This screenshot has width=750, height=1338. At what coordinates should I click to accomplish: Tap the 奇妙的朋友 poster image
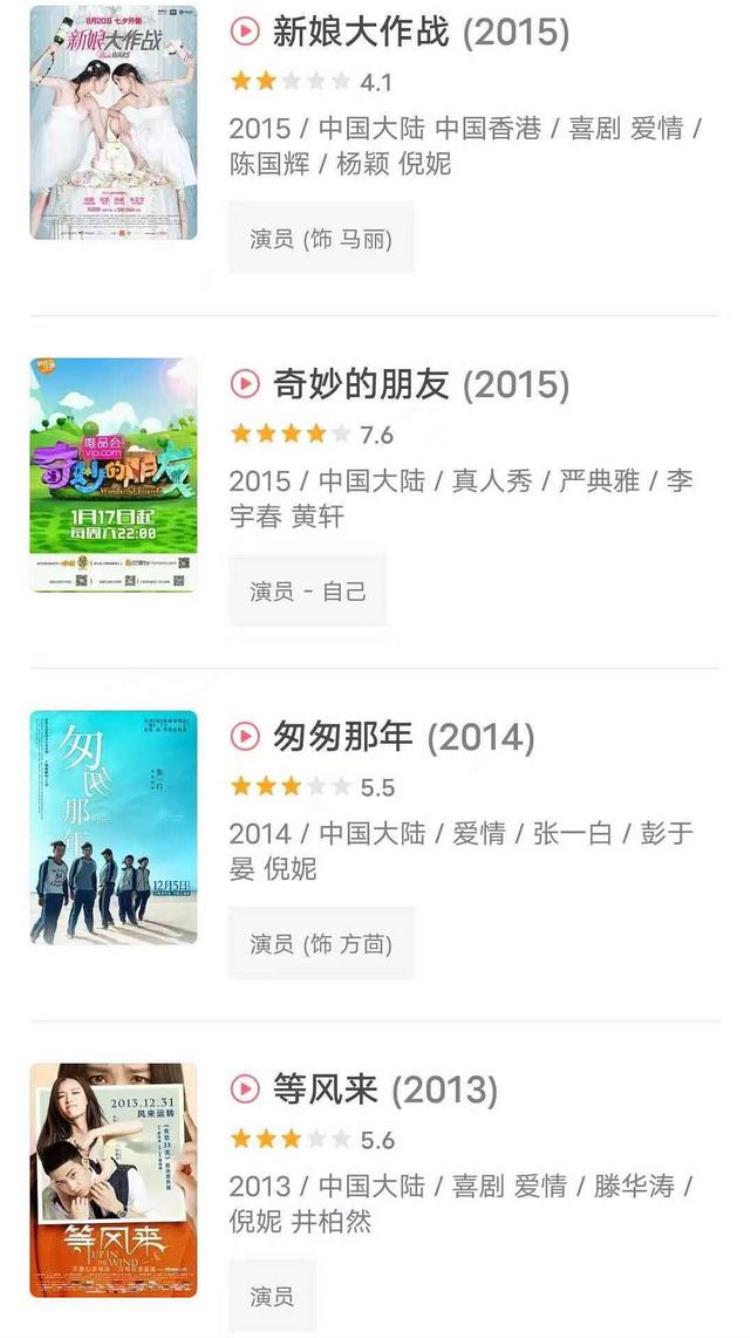[x=113, y=475]
